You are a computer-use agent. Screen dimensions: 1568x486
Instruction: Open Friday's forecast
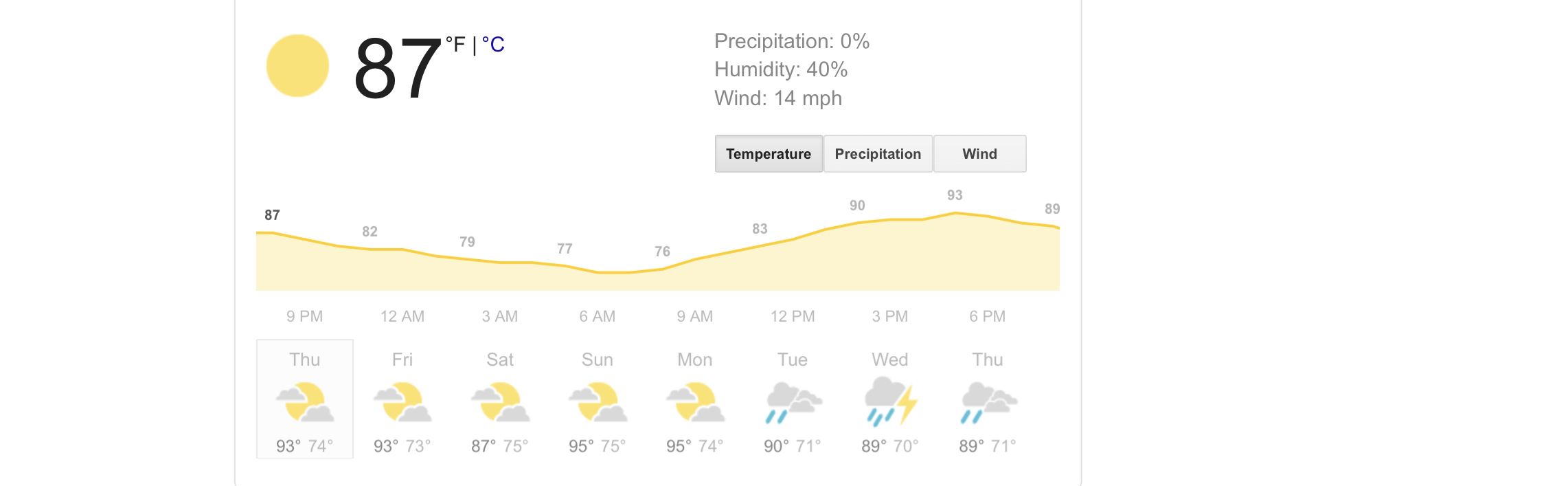402,400
